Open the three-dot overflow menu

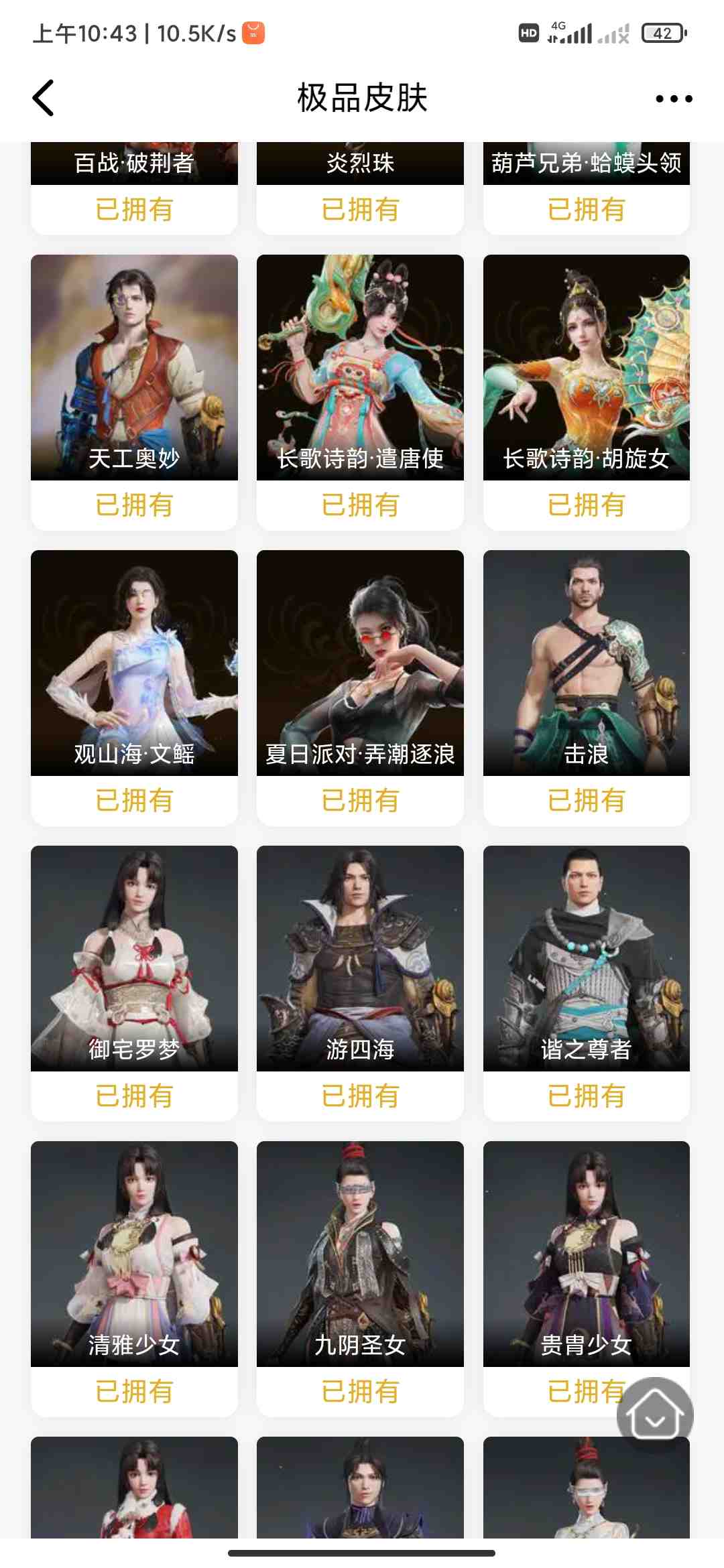(x=673, y=99)
